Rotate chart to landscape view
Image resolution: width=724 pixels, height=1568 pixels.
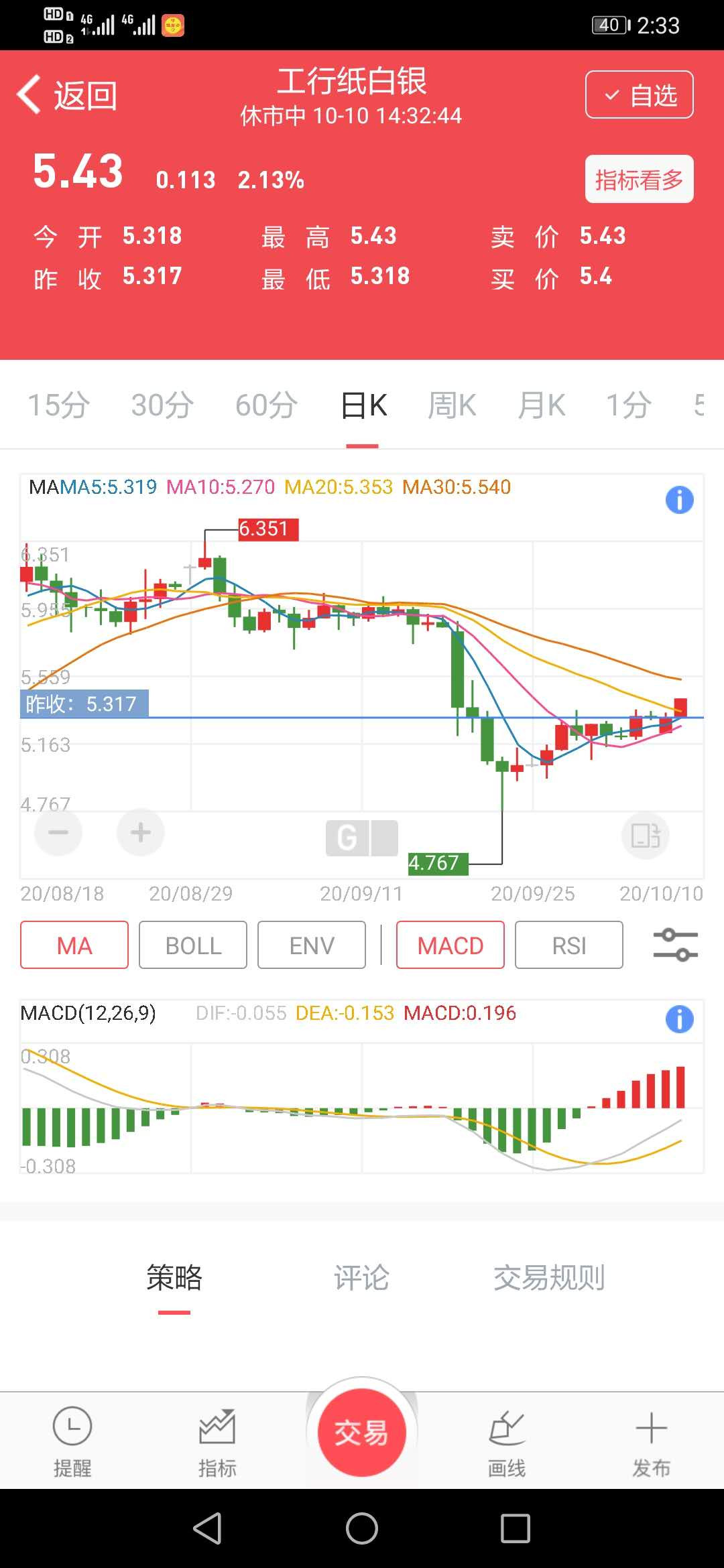click(646, 836)
